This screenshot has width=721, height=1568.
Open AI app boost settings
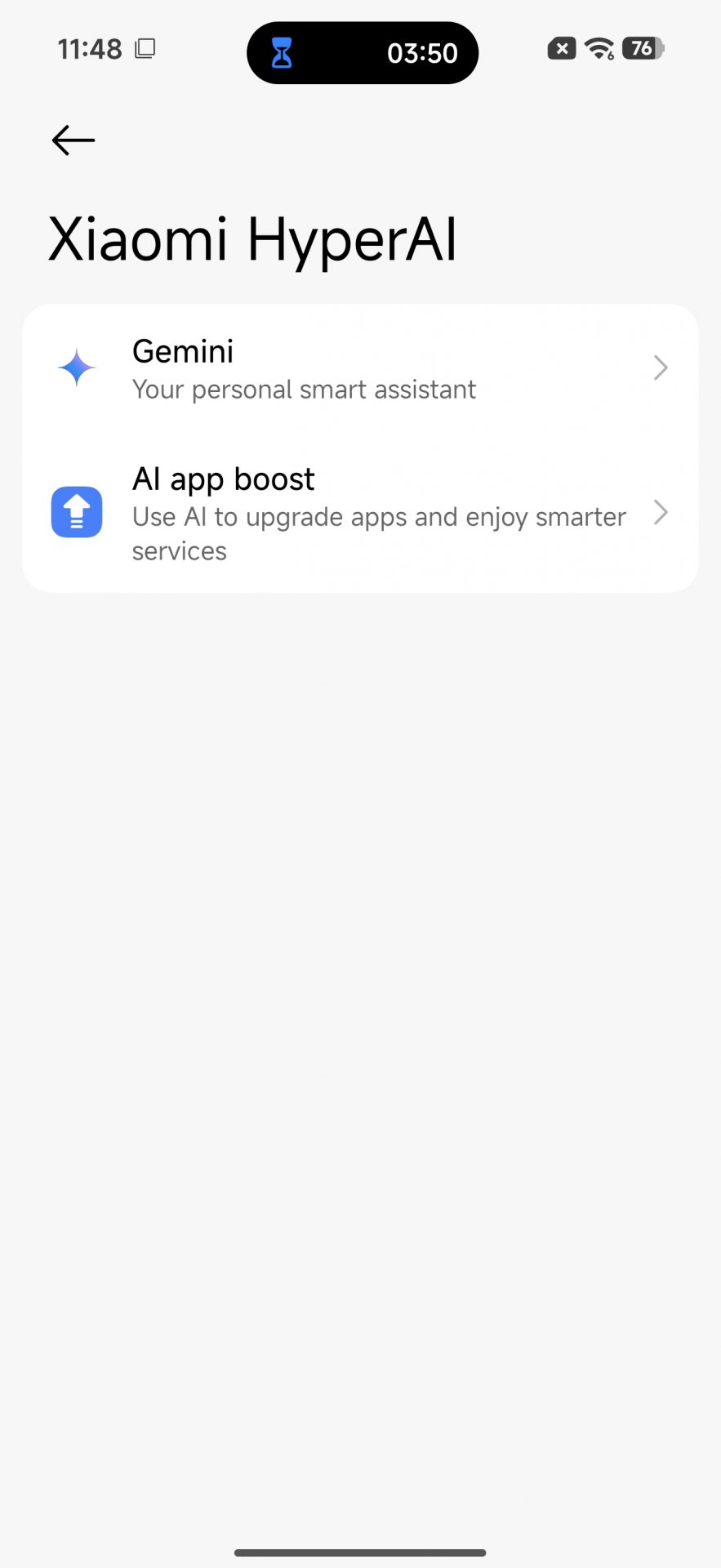tap(359, 513)
